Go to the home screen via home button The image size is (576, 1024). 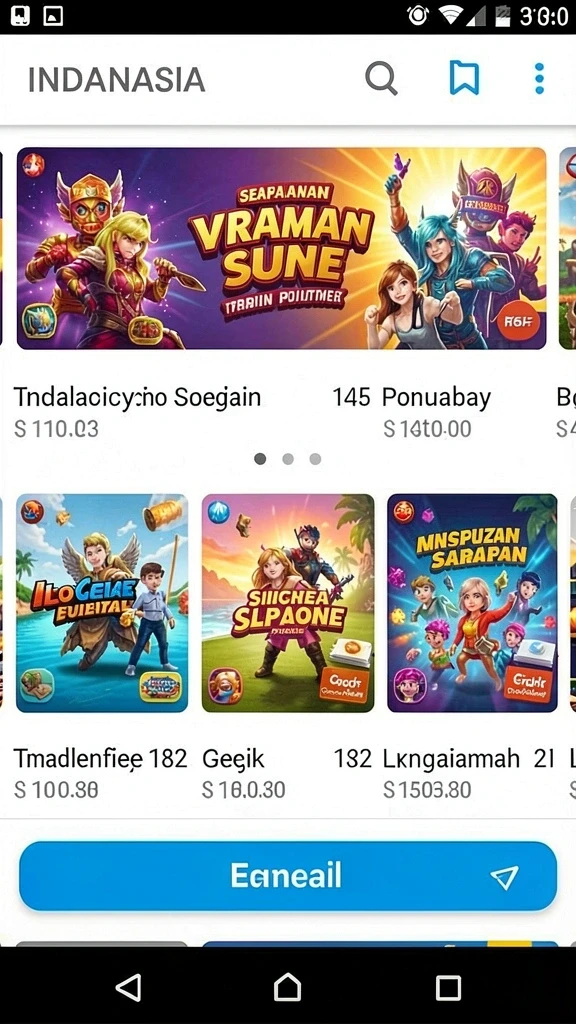[287, 987]
